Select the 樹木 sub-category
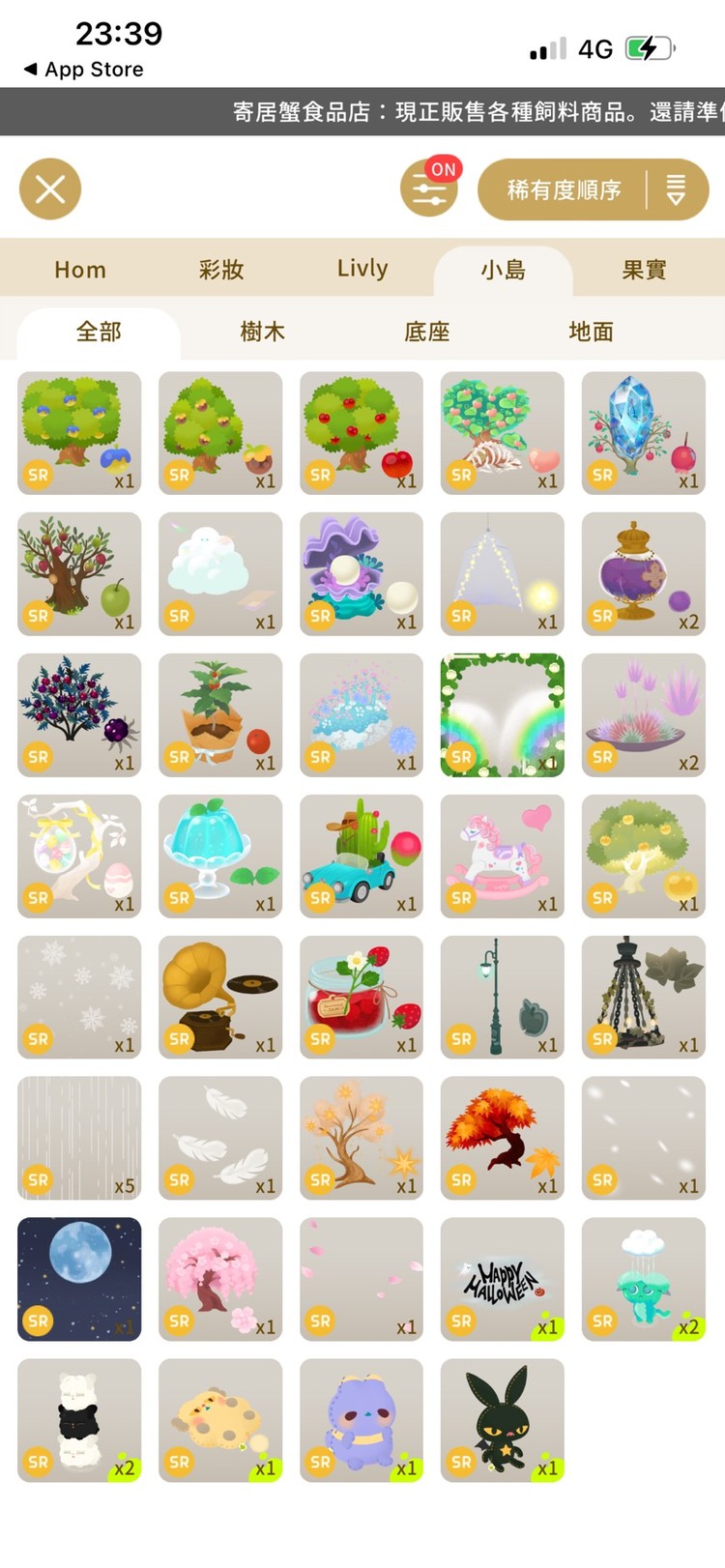Viewport: 725px width, 1568px height. tap(262, 333)
